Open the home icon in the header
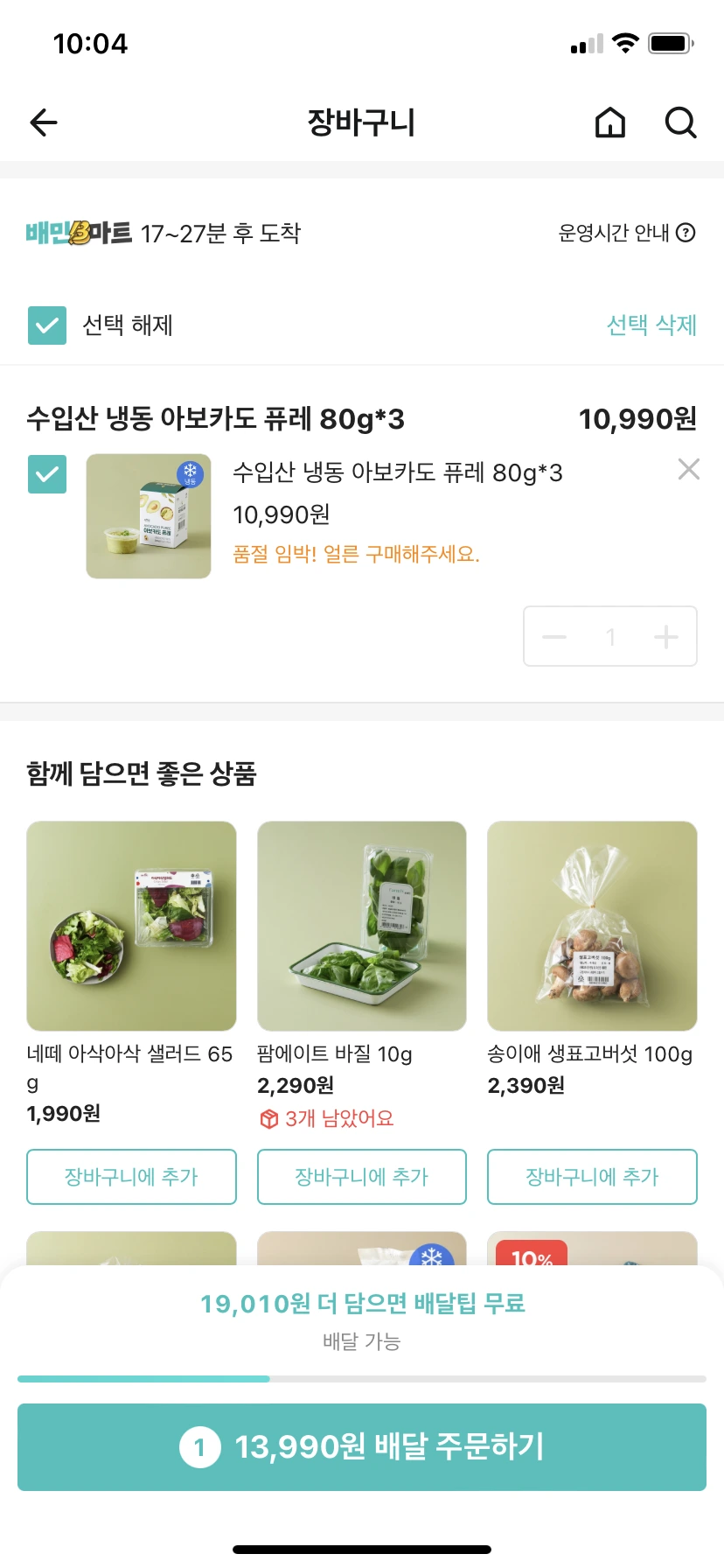The width and height of the screenshot is (724, 1568). (610, 122)
